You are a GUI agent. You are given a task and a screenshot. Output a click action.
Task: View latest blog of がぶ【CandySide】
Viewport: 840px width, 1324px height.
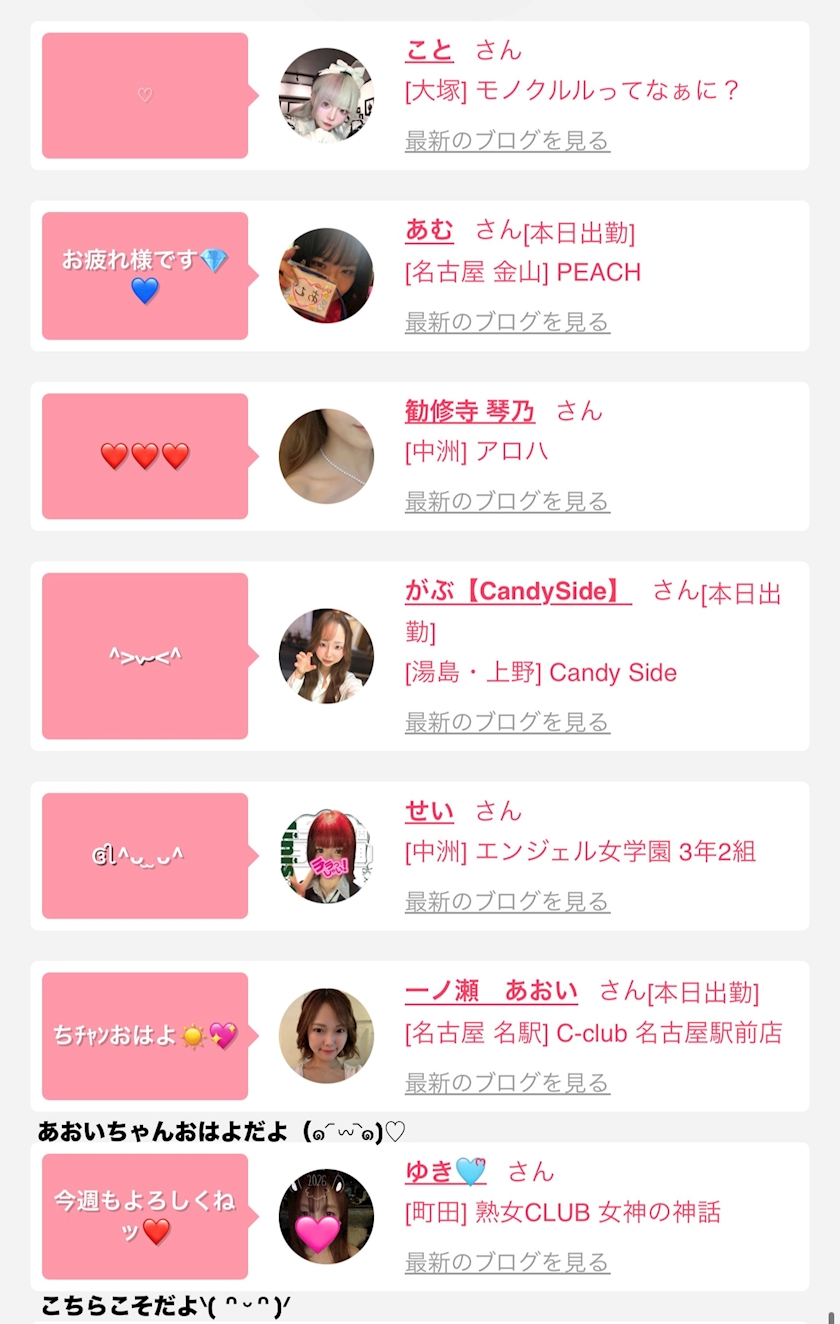507,722
